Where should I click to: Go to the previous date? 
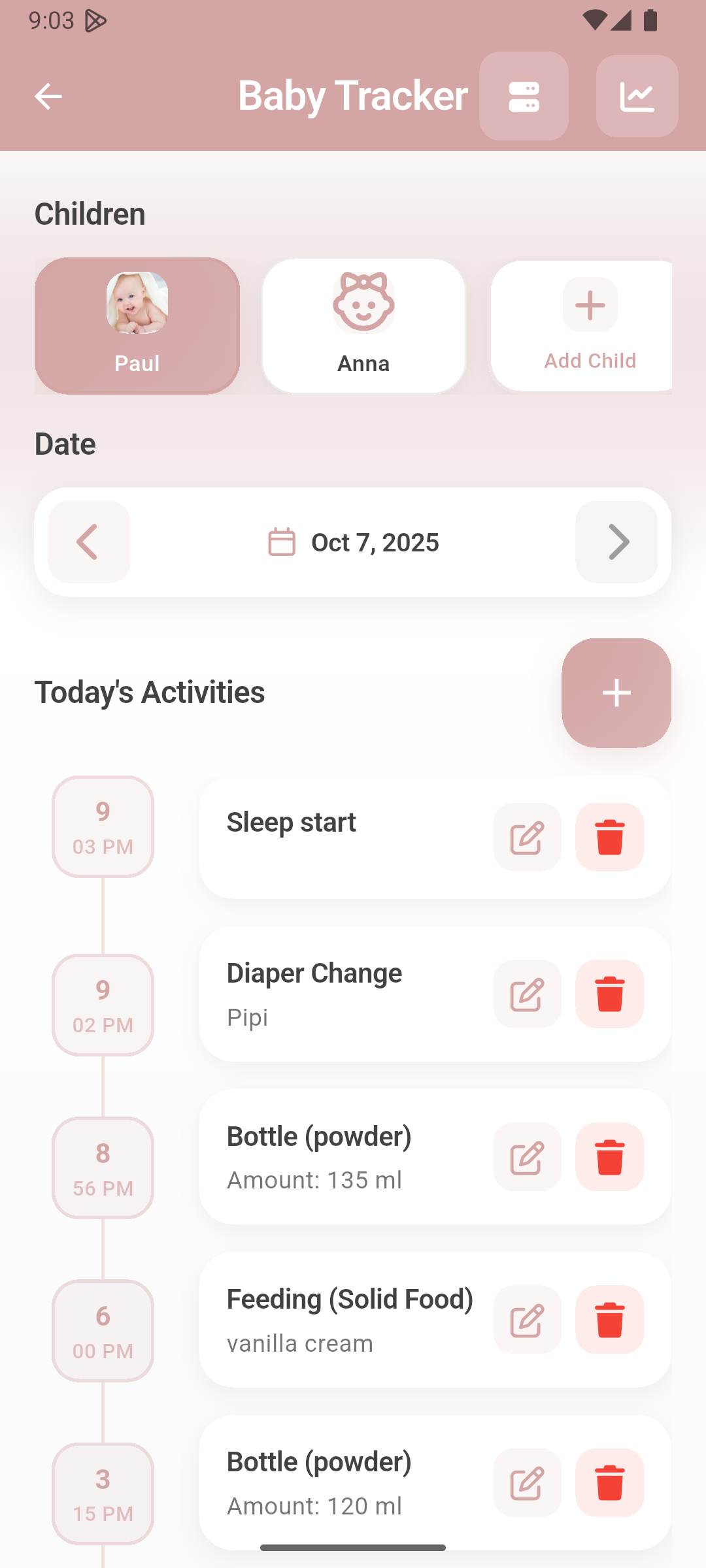(89, 542)
